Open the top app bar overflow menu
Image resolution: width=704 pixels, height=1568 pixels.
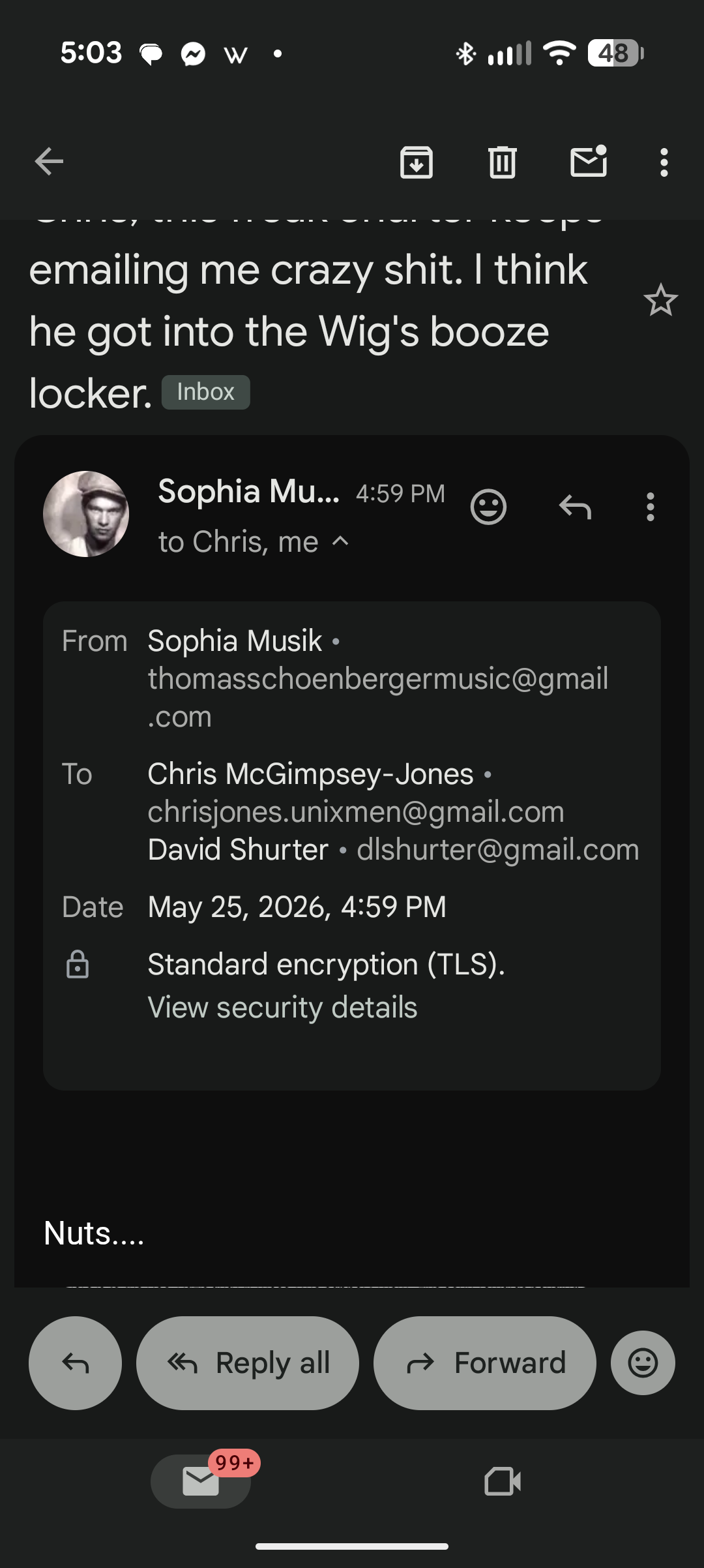pyautogui.click(x=664, y=162)
